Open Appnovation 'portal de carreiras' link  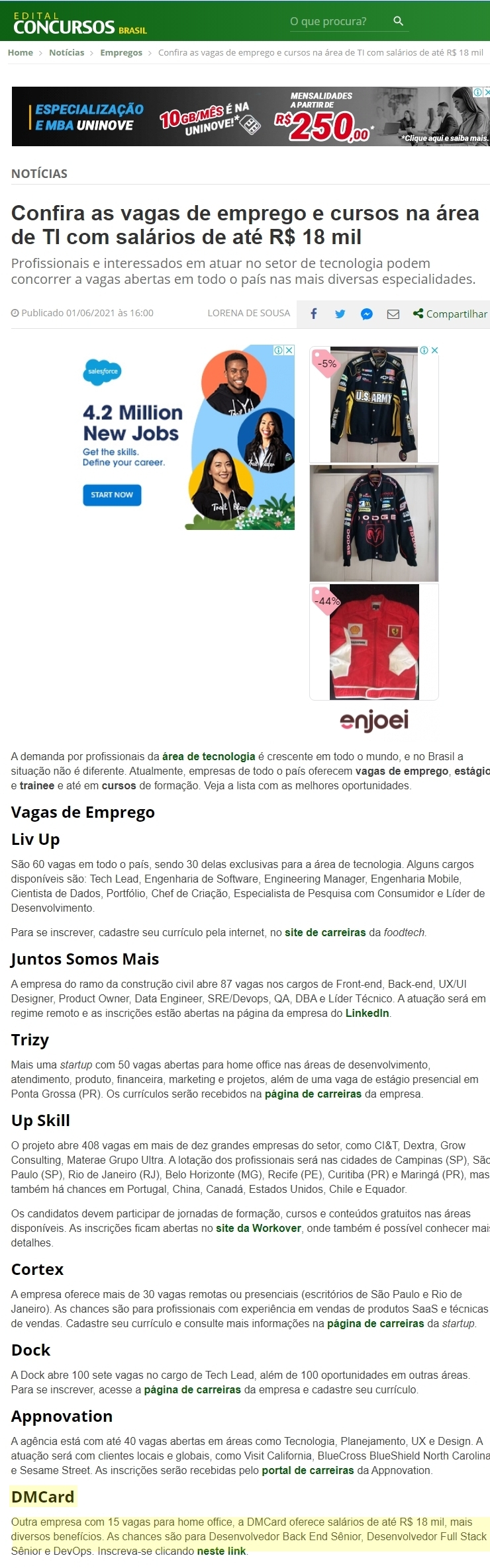[308, 1470]
